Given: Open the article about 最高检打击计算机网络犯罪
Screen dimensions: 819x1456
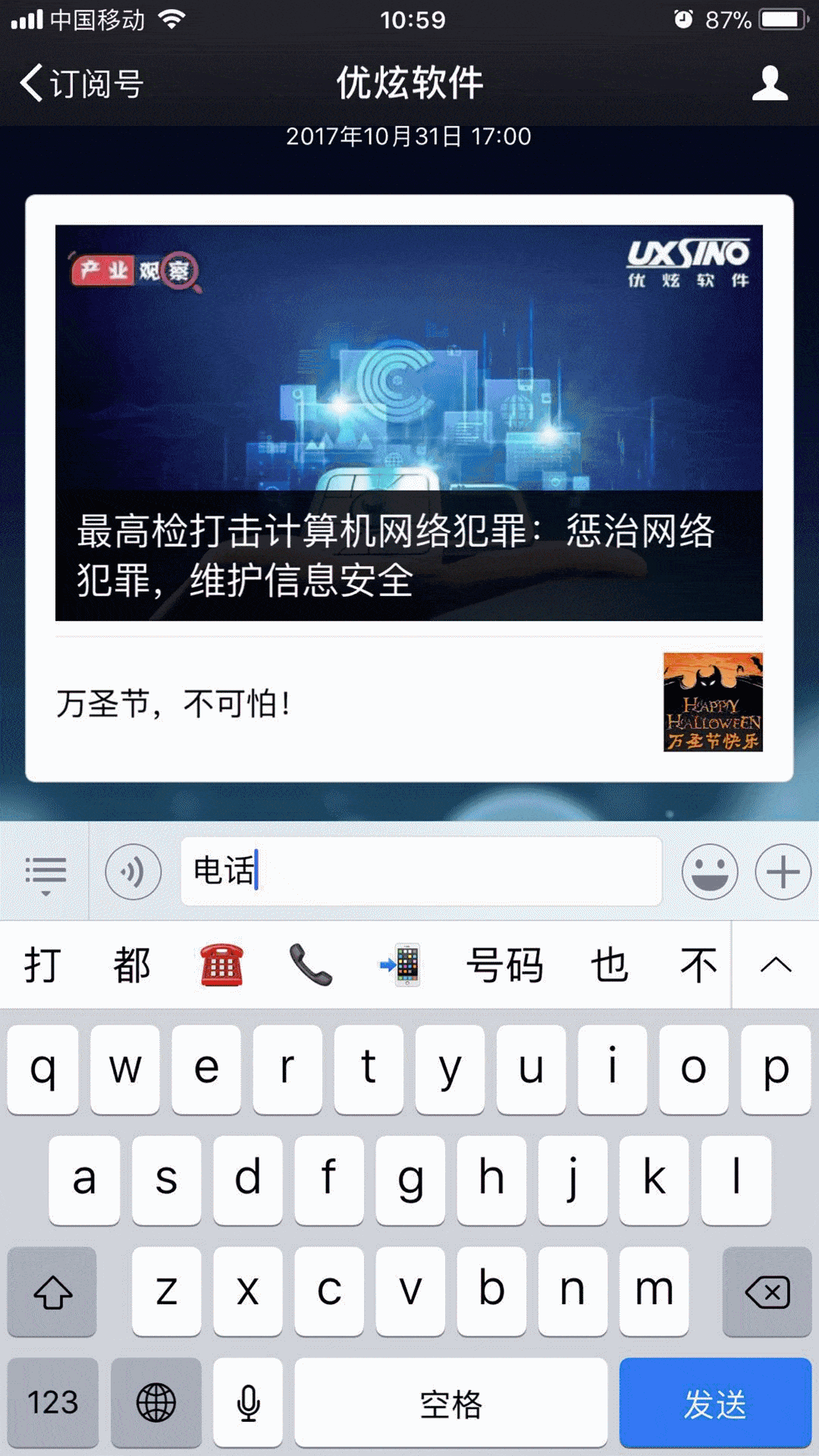Looking at the screenshot, I should (x=409, y=422).
